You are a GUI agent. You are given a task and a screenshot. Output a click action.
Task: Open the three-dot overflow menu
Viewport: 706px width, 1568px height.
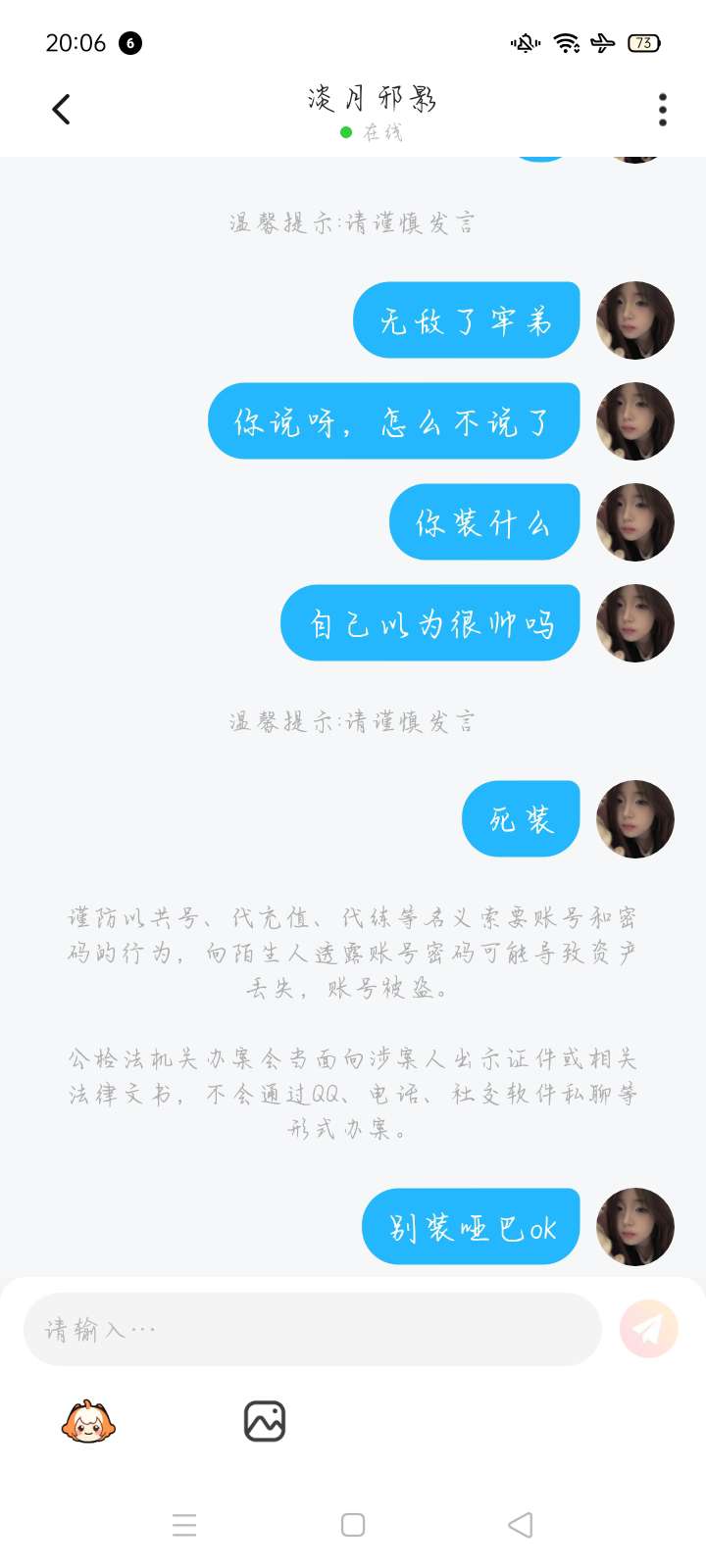pyautogui.click(x=663, y=110)
